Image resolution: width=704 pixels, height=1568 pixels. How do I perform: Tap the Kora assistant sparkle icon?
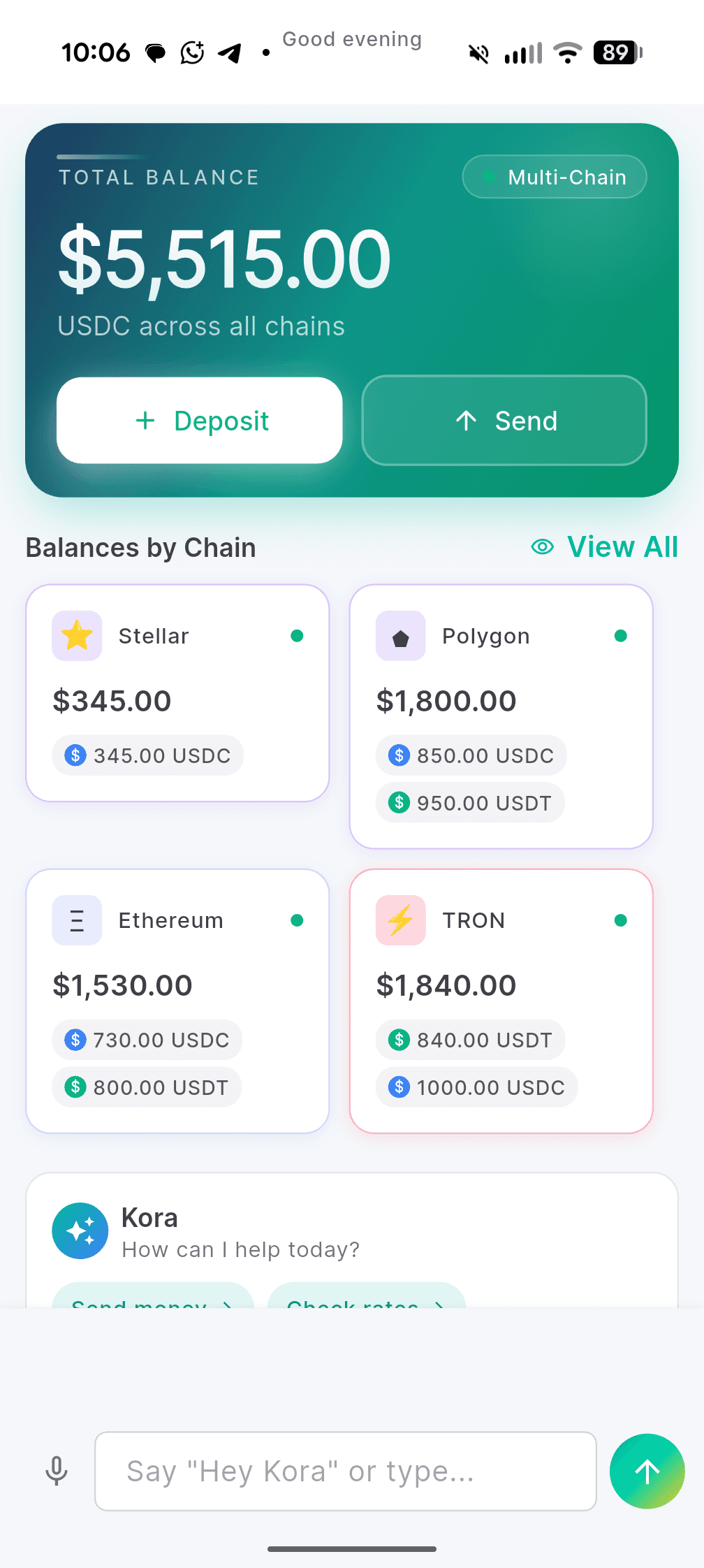click(x=80, y=1231)
